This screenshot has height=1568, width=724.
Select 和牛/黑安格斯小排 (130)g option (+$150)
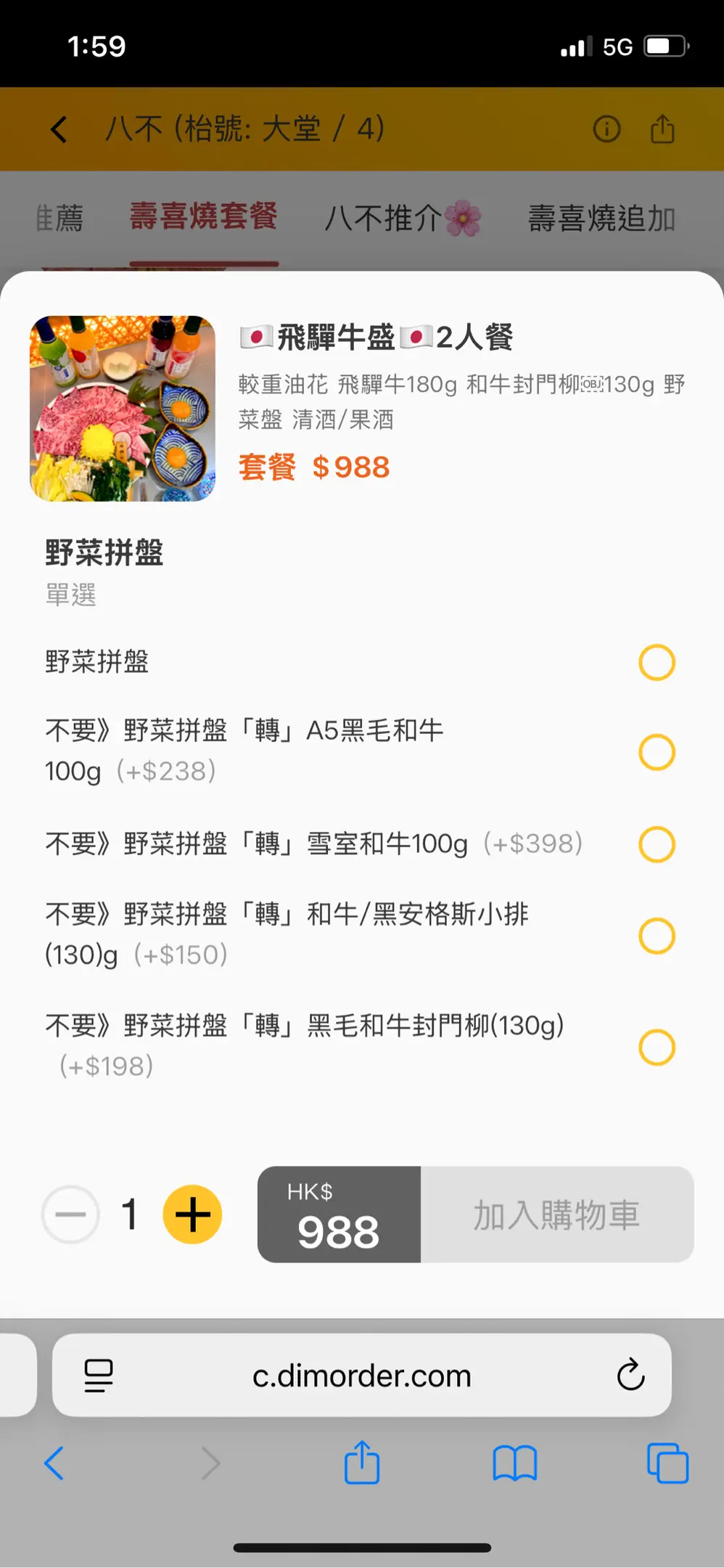click(657, 936)
